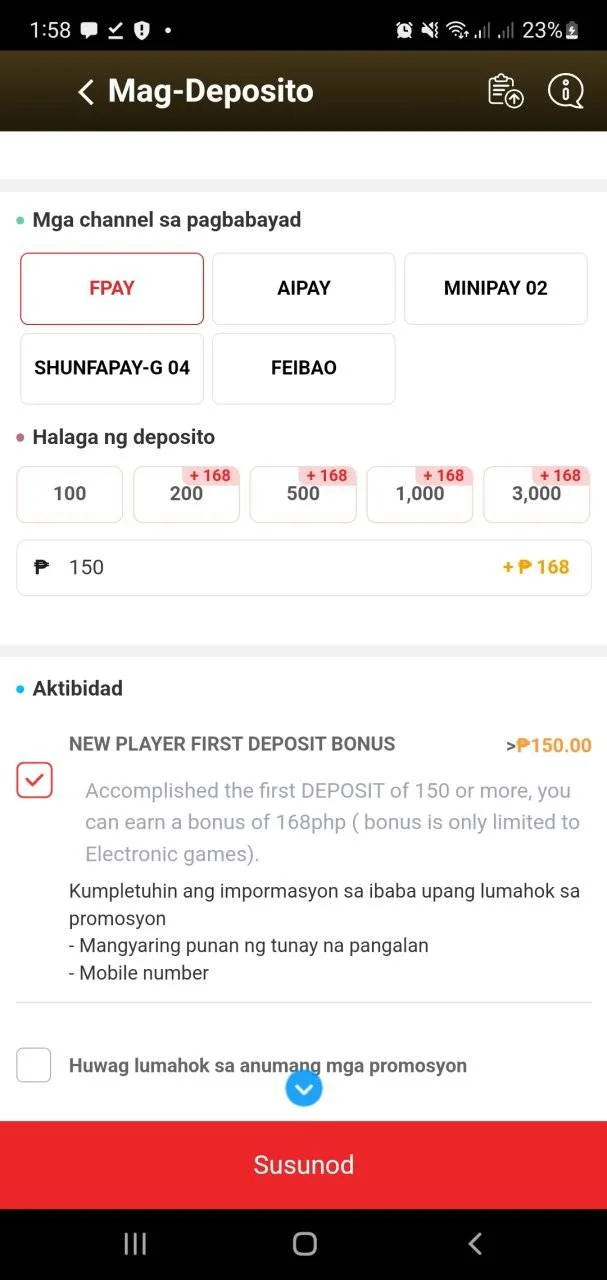Image resolution: width=607 pixels, height=1280 pixels.
Task: Open the help info chat icon
Action: click(x=566, y=91)
